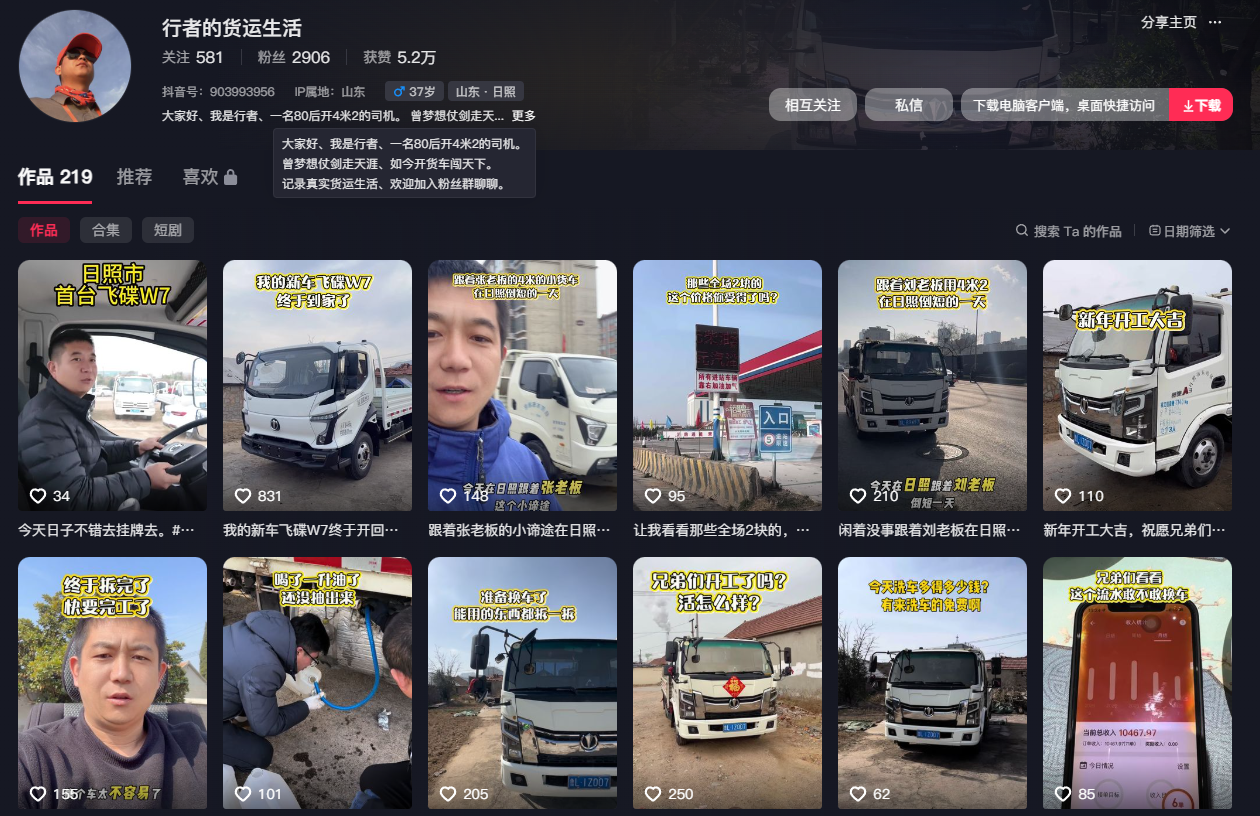Screen dimensions: 1260x816
Task: Tap 分享主页 to share this profile
Action: pyautogui.click(x=1168, y=22)
